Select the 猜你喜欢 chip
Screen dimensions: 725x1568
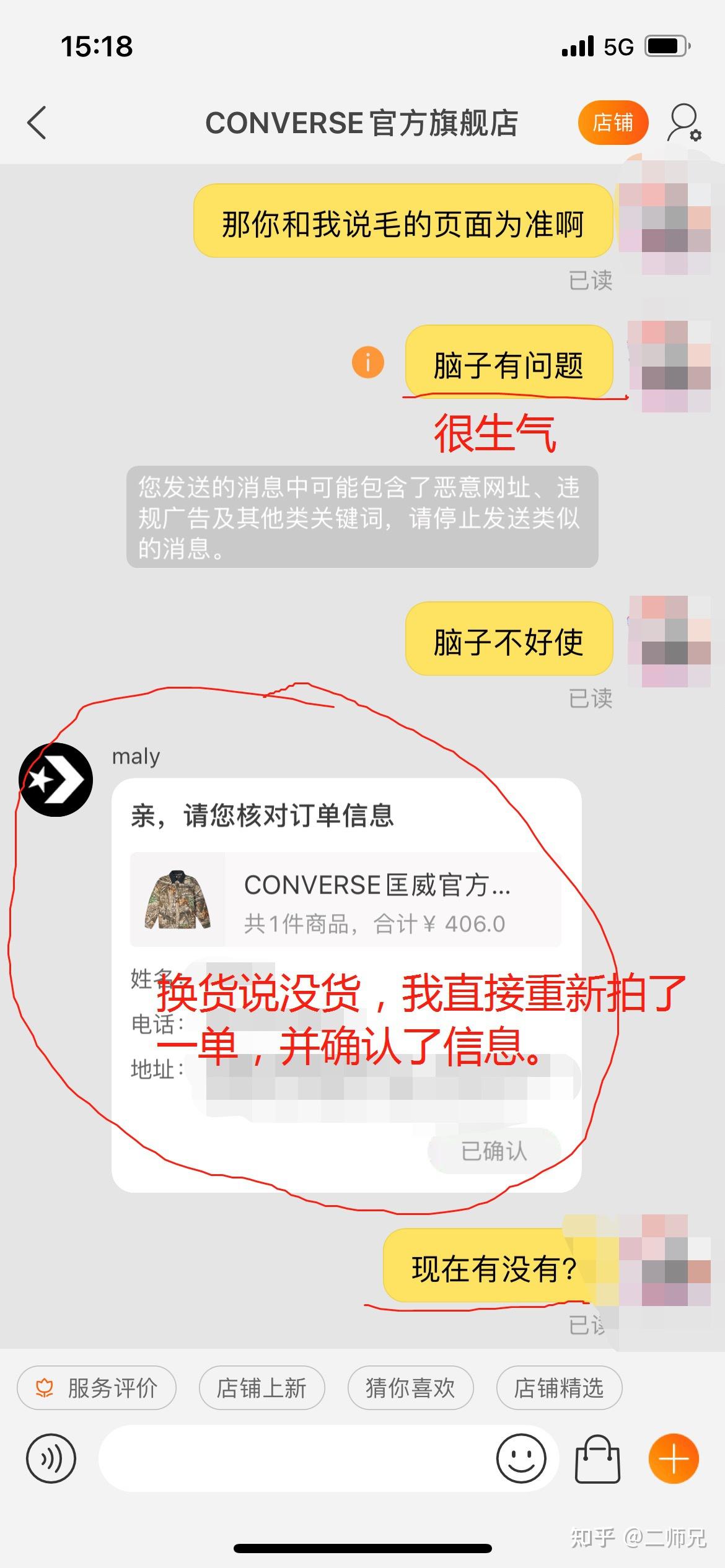410,1388
